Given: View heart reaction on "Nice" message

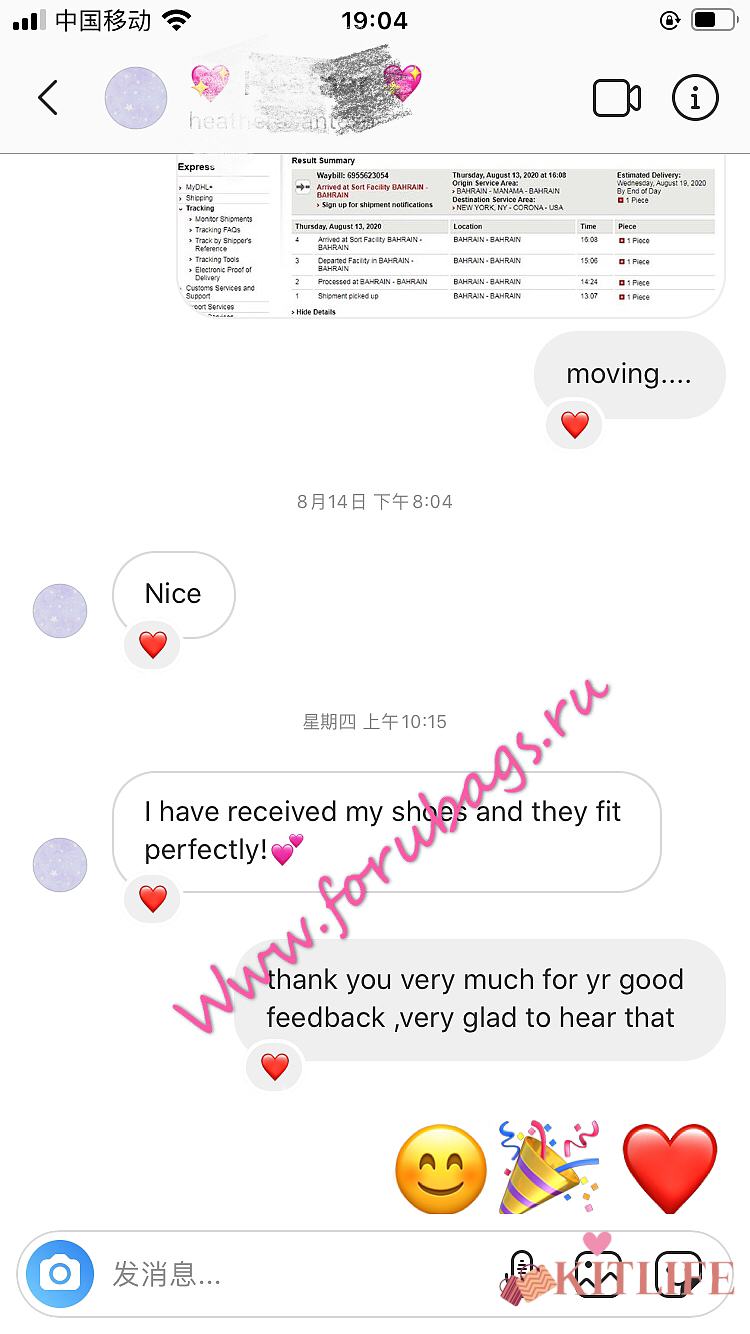Looking at the screenshot, I should tap(153, 645).
